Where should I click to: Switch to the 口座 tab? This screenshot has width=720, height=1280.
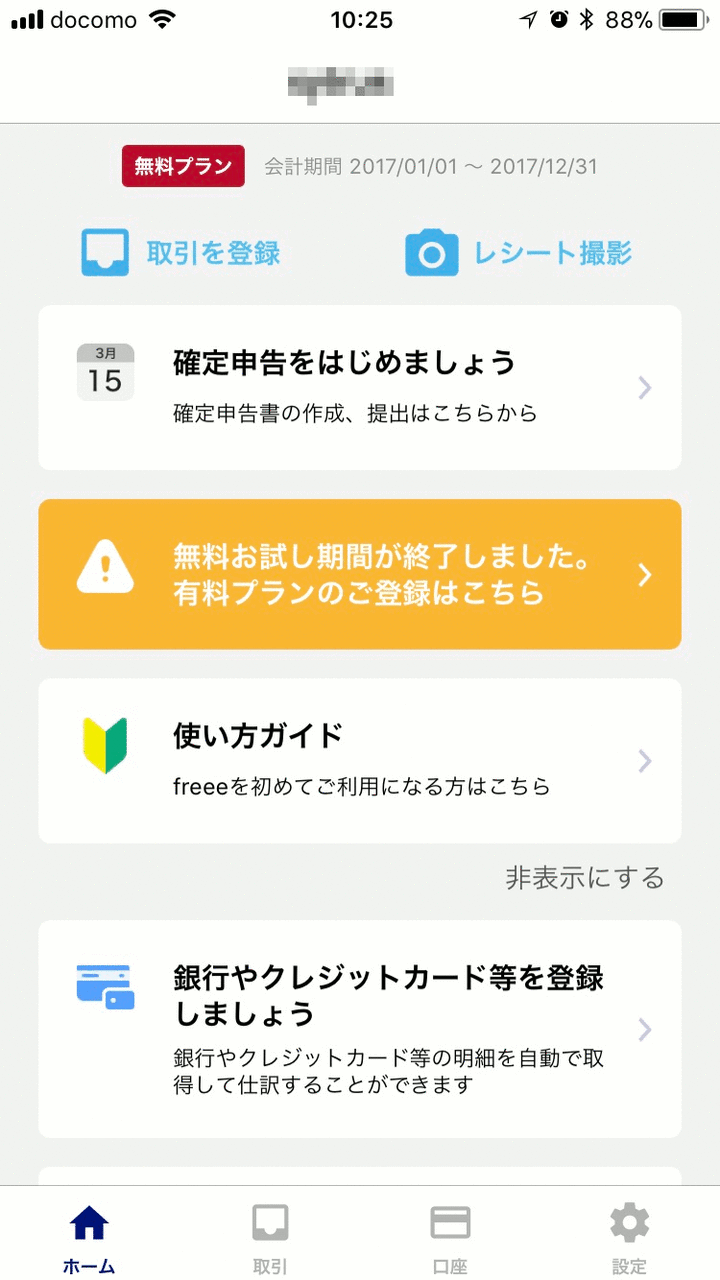[x=450, y=1236]
